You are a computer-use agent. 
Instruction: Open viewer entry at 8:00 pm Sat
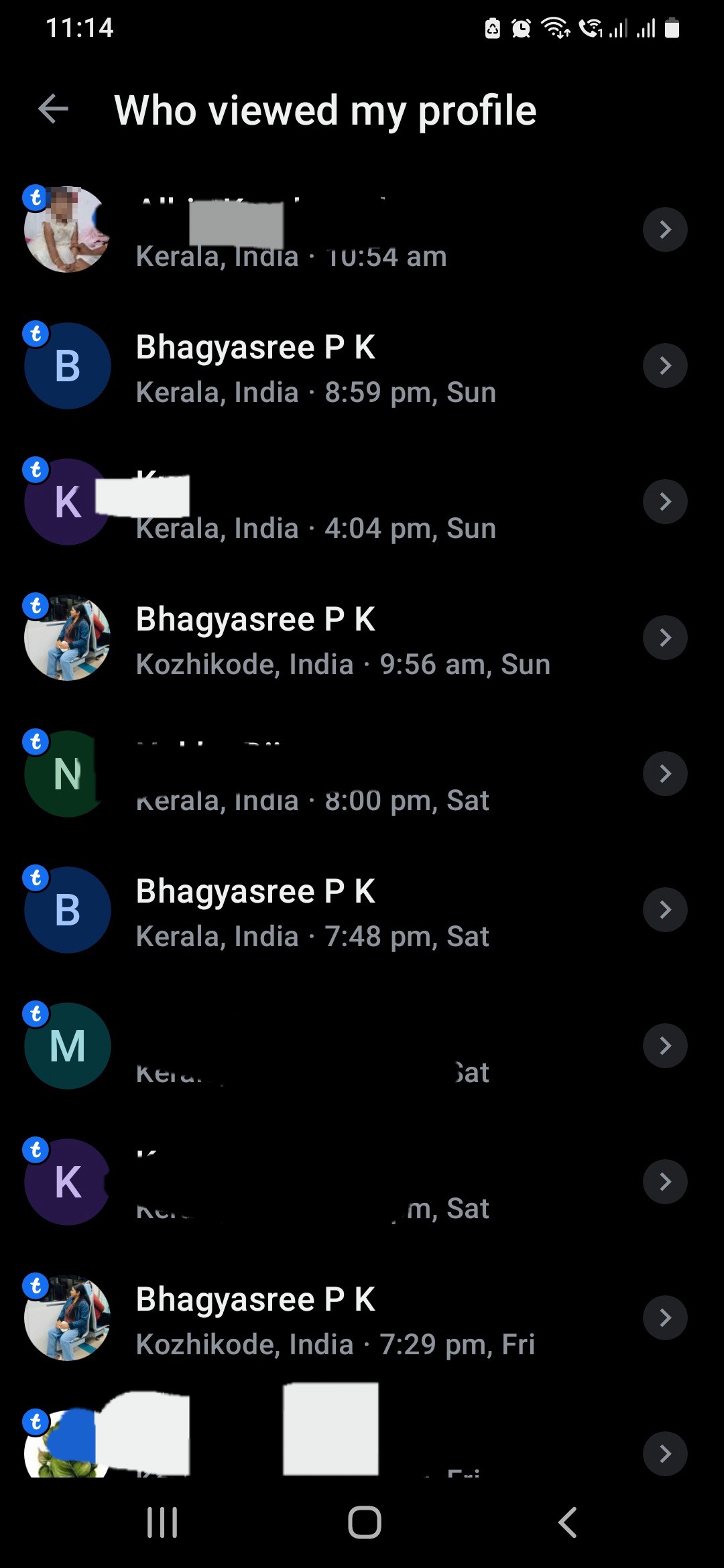tap(362, 774)
